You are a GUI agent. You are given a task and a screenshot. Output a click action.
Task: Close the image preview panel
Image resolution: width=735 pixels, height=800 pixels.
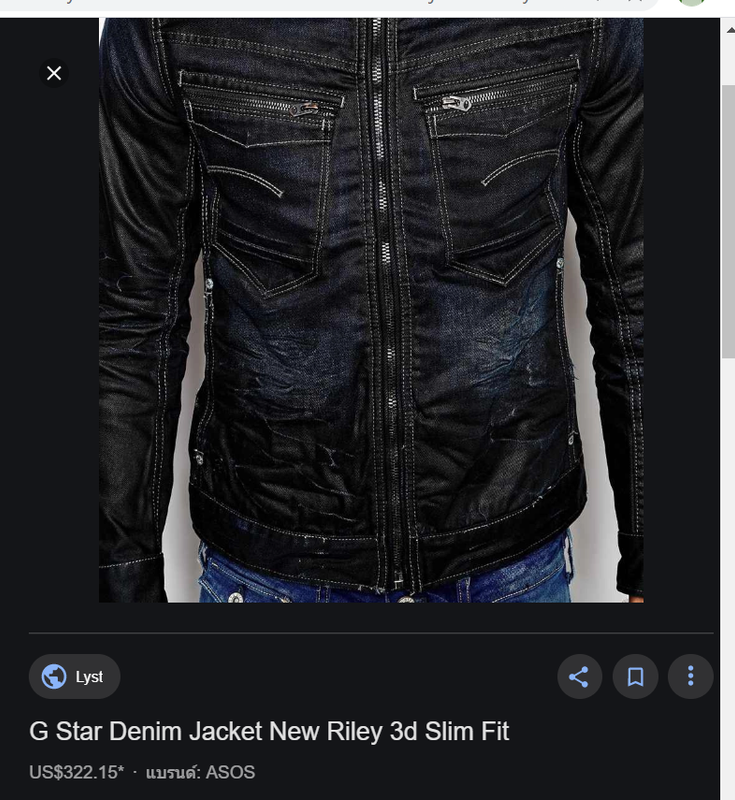[54, 73]
